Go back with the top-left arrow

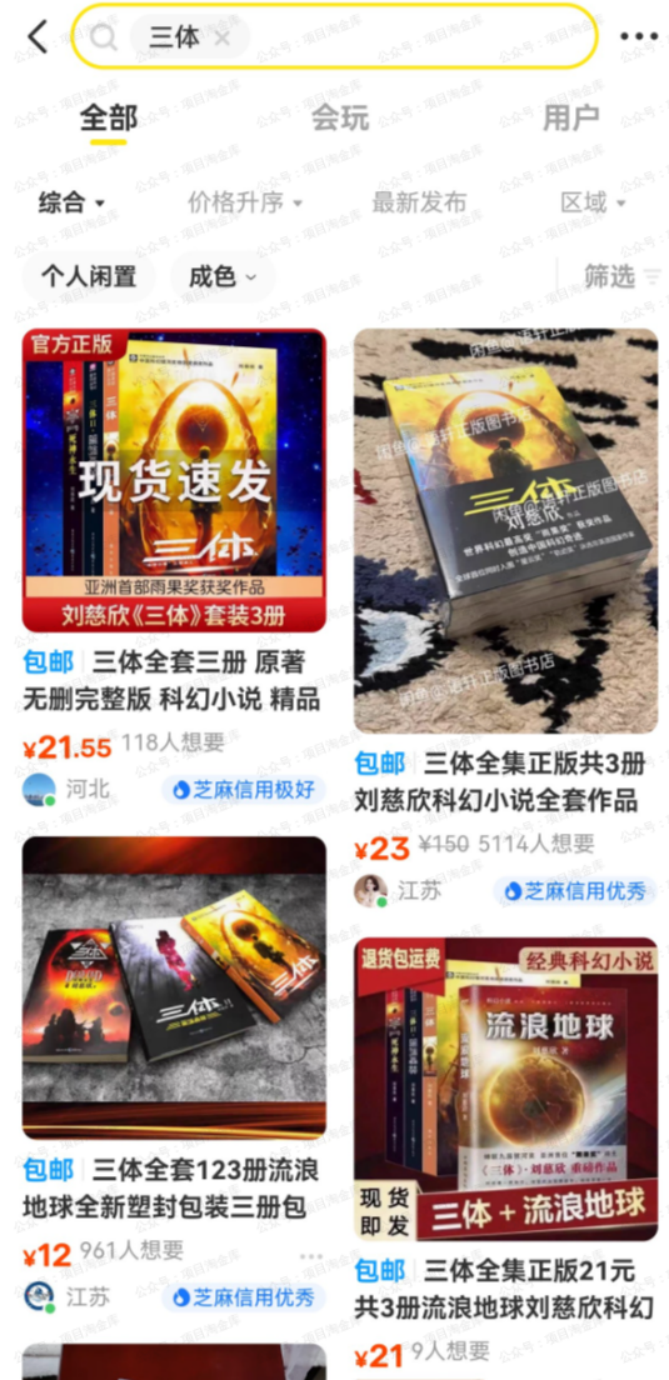[x=37, y=37]
